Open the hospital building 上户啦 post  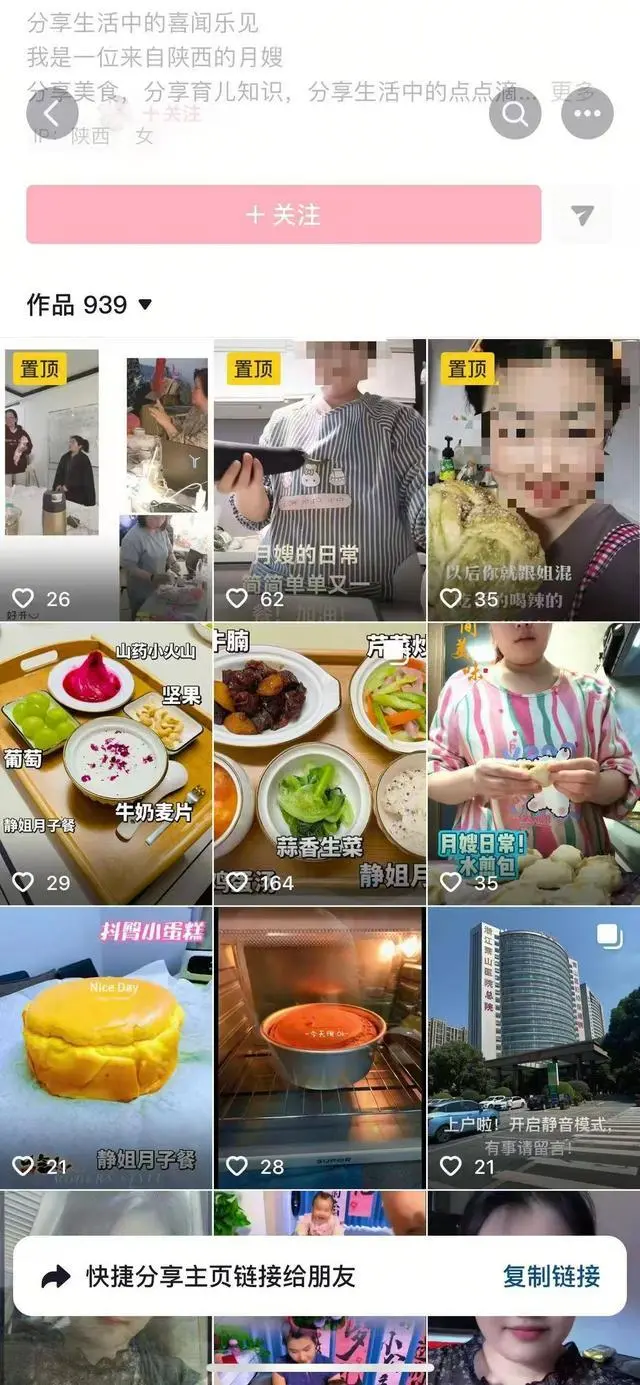(534, 1047)
